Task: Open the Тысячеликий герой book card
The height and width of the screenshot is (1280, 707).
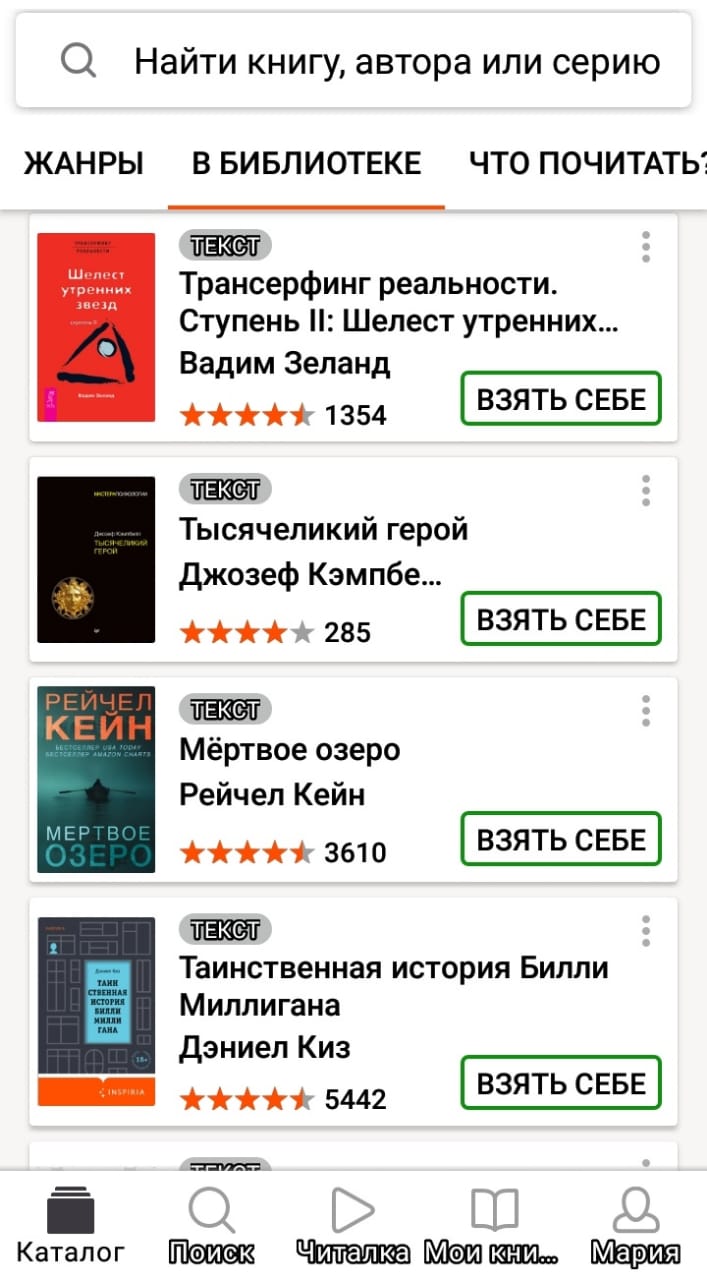Action: [x=322, y=529]
